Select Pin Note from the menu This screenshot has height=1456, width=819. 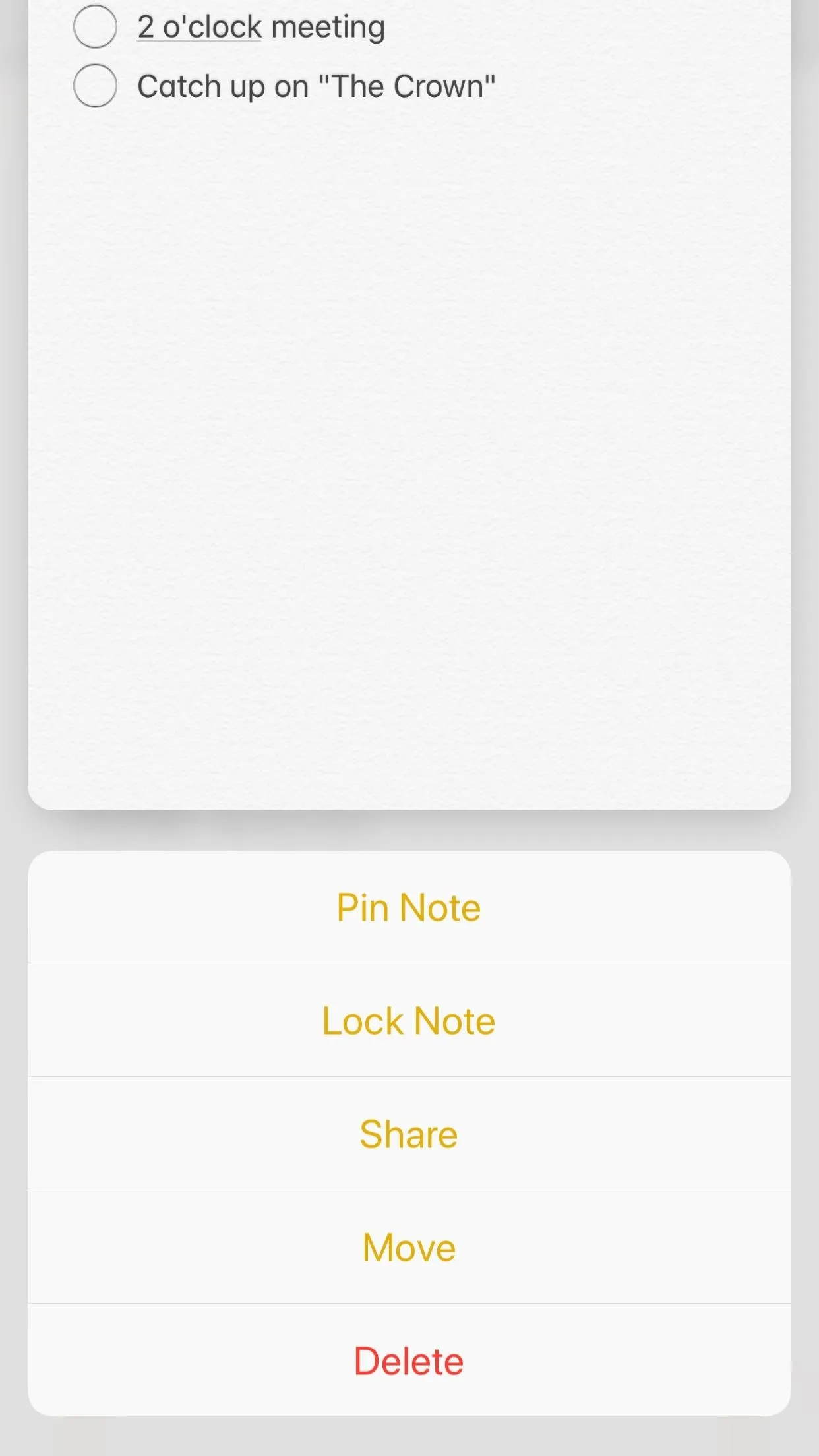(x=409, y=907)
